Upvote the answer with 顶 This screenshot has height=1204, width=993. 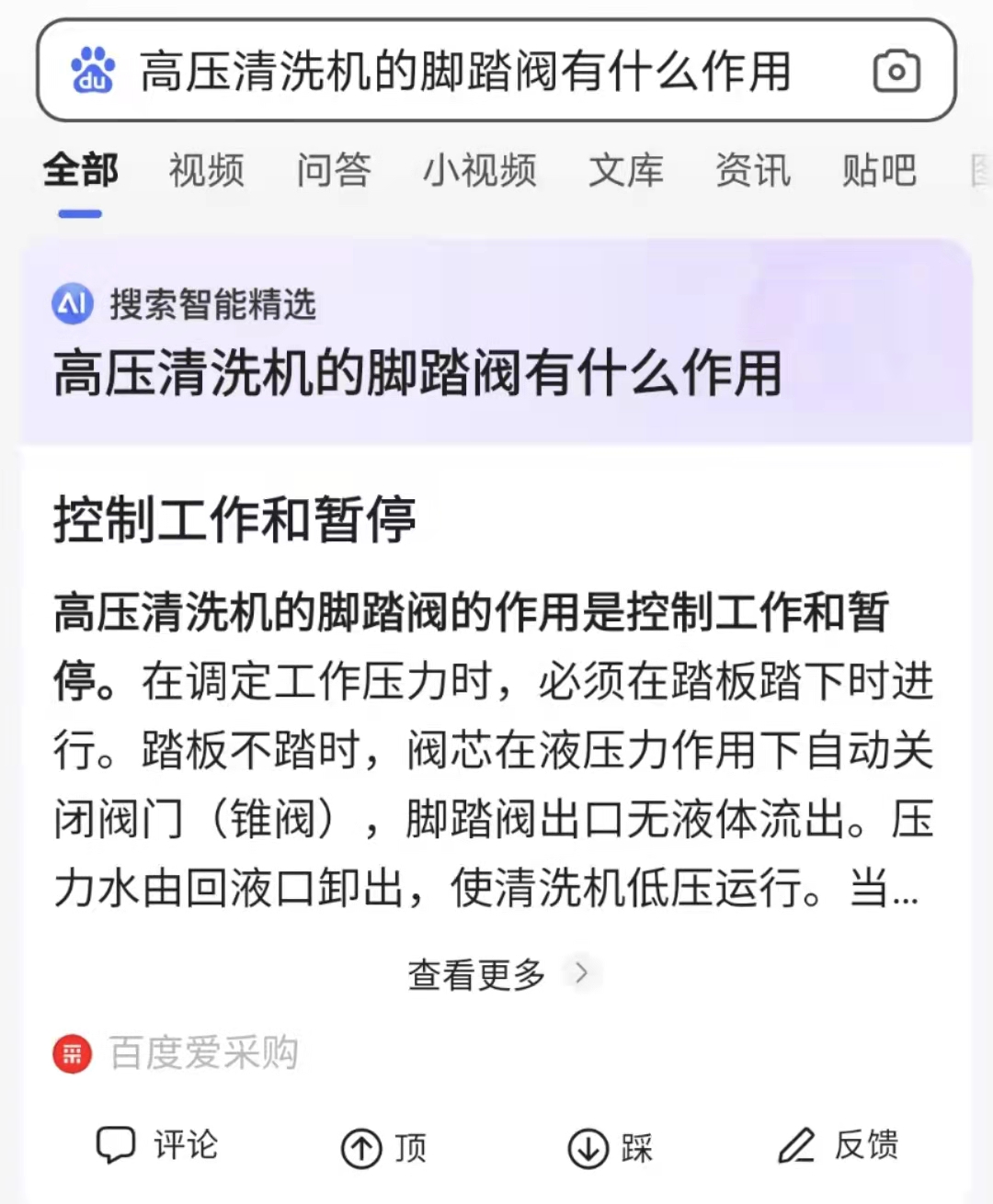384,1148
